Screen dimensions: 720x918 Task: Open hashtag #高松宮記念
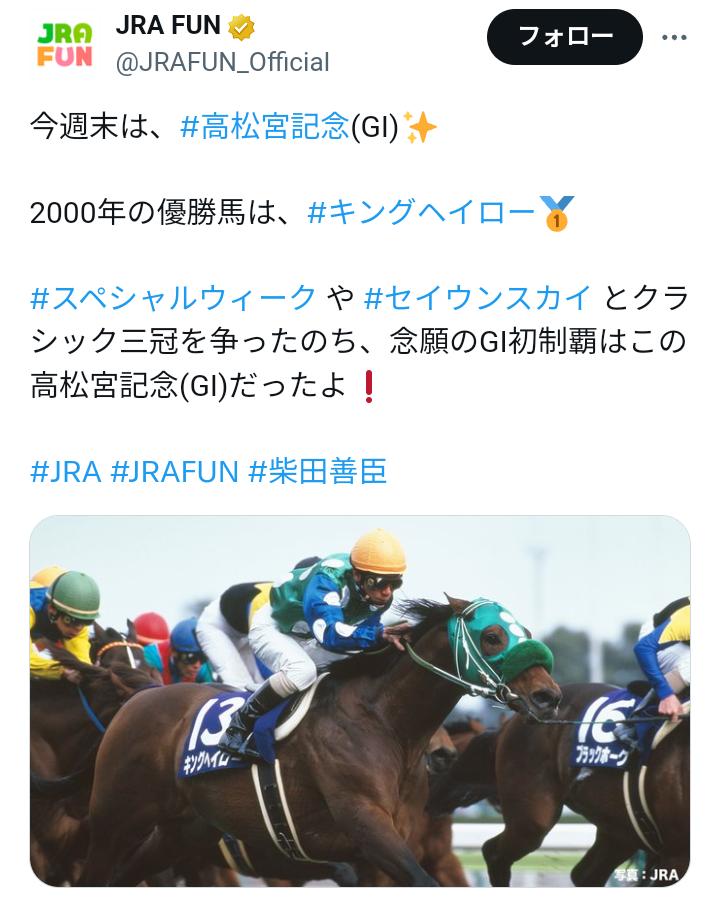point(264,127)
